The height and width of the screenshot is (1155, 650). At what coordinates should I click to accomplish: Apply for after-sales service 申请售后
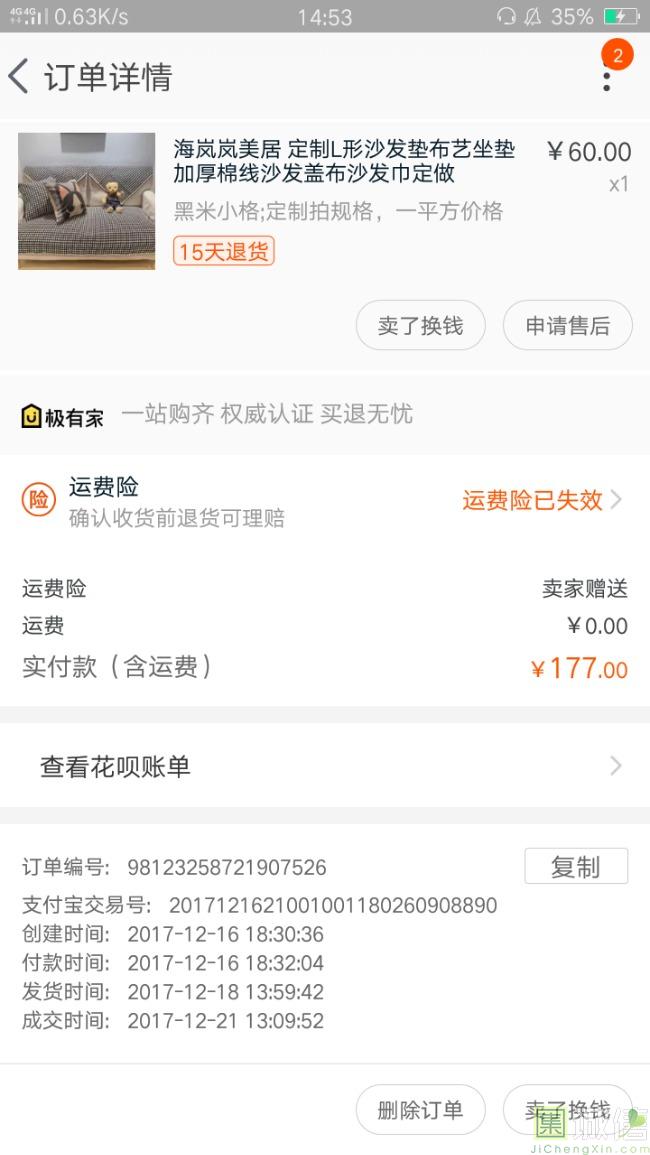tap(567, 326)
